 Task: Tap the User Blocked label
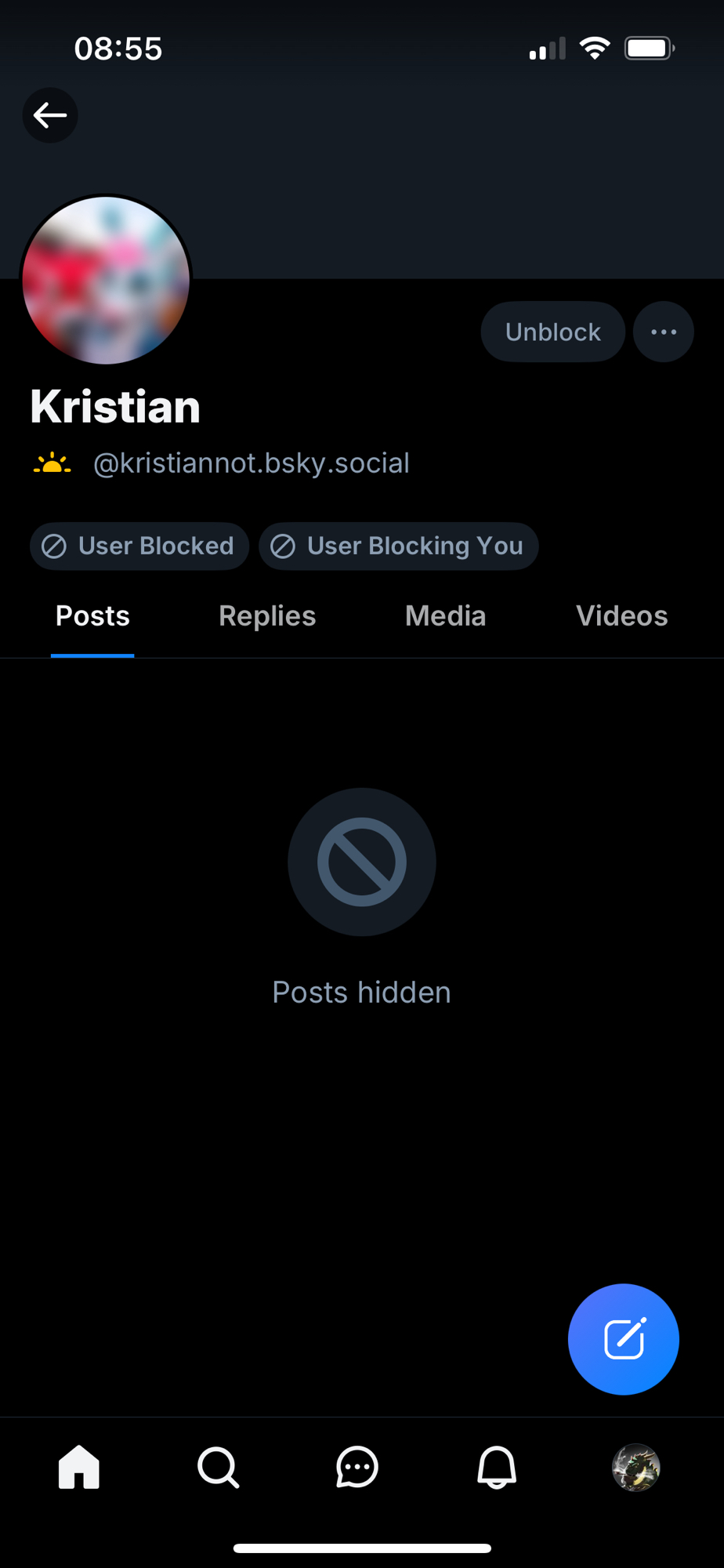pyautogui.click(x=139, y=546)
